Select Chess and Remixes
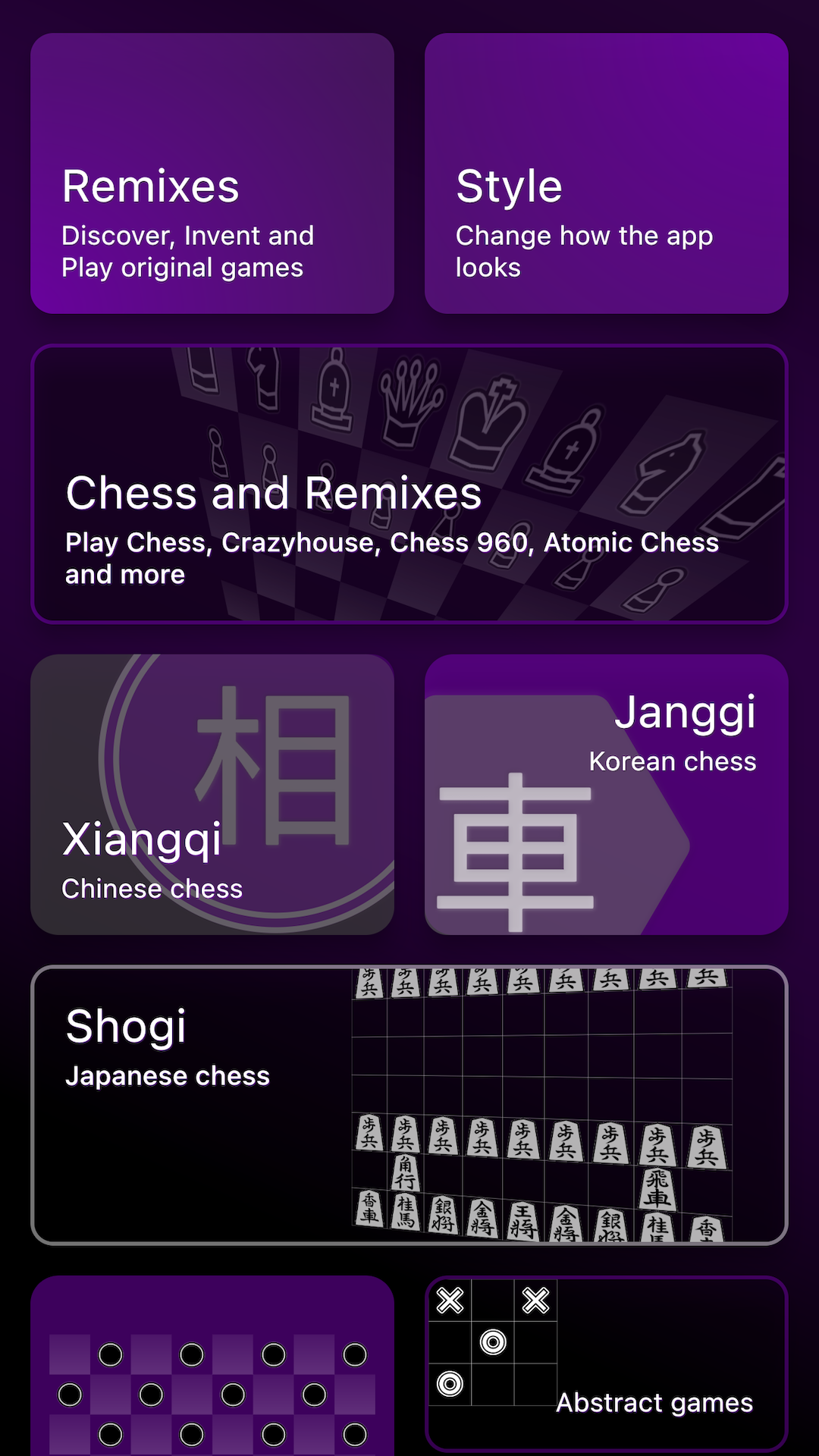Screen dimensions: 819x1456 click(409, 484)
